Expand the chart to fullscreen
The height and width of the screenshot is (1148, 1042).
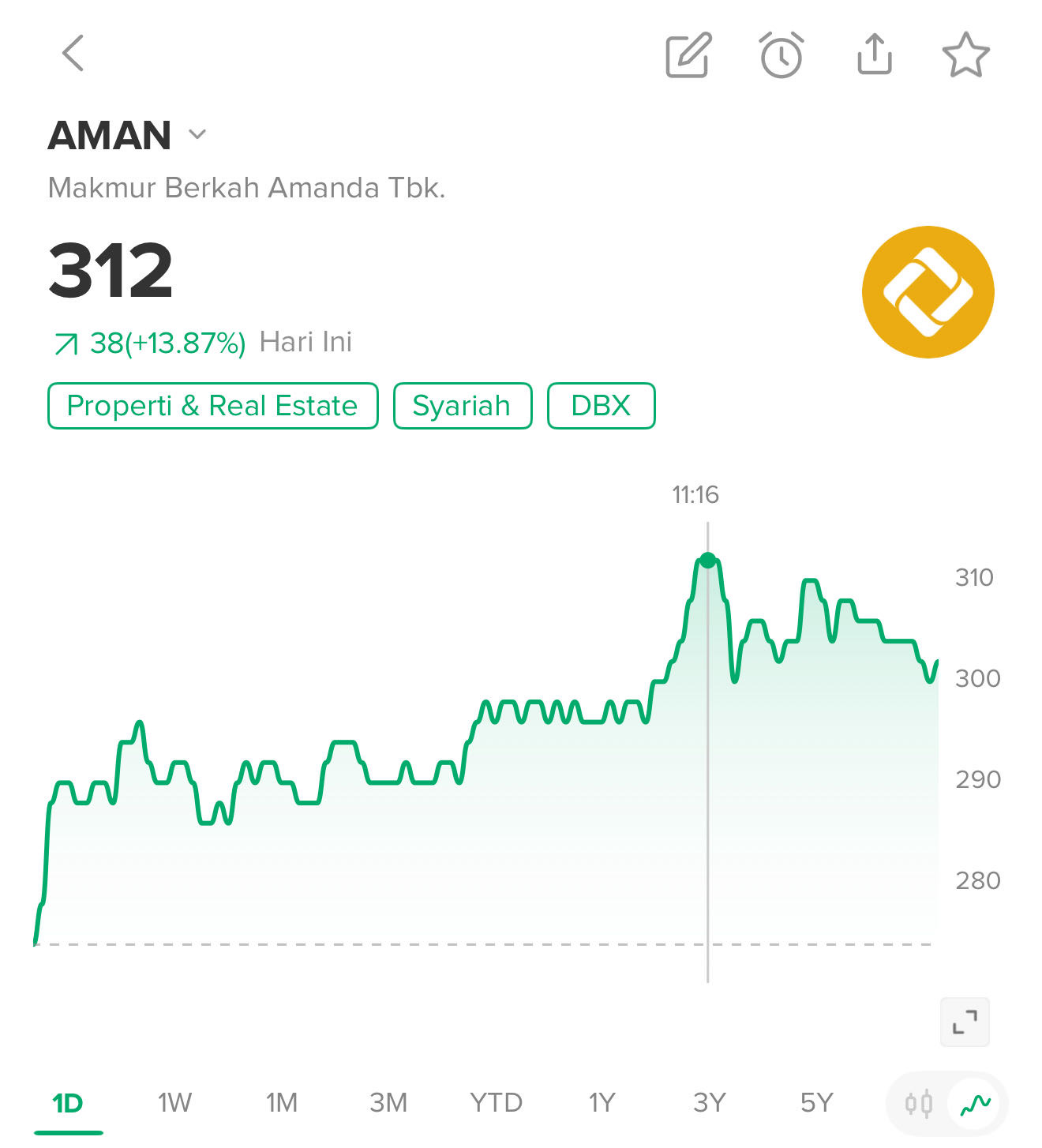[x=965, y=1022]
